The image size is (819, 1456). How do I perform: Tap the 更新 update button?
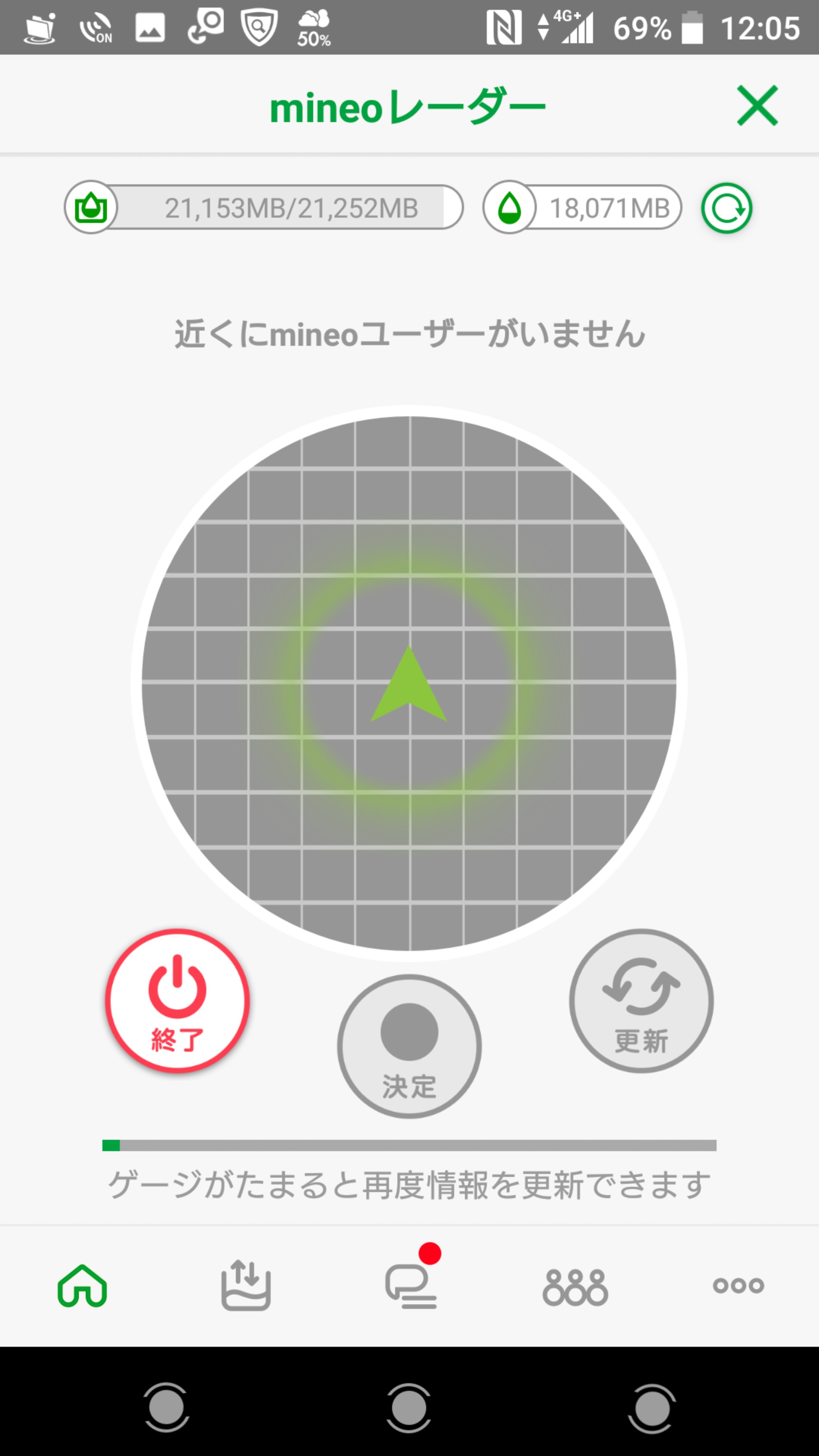(641, 1001)
